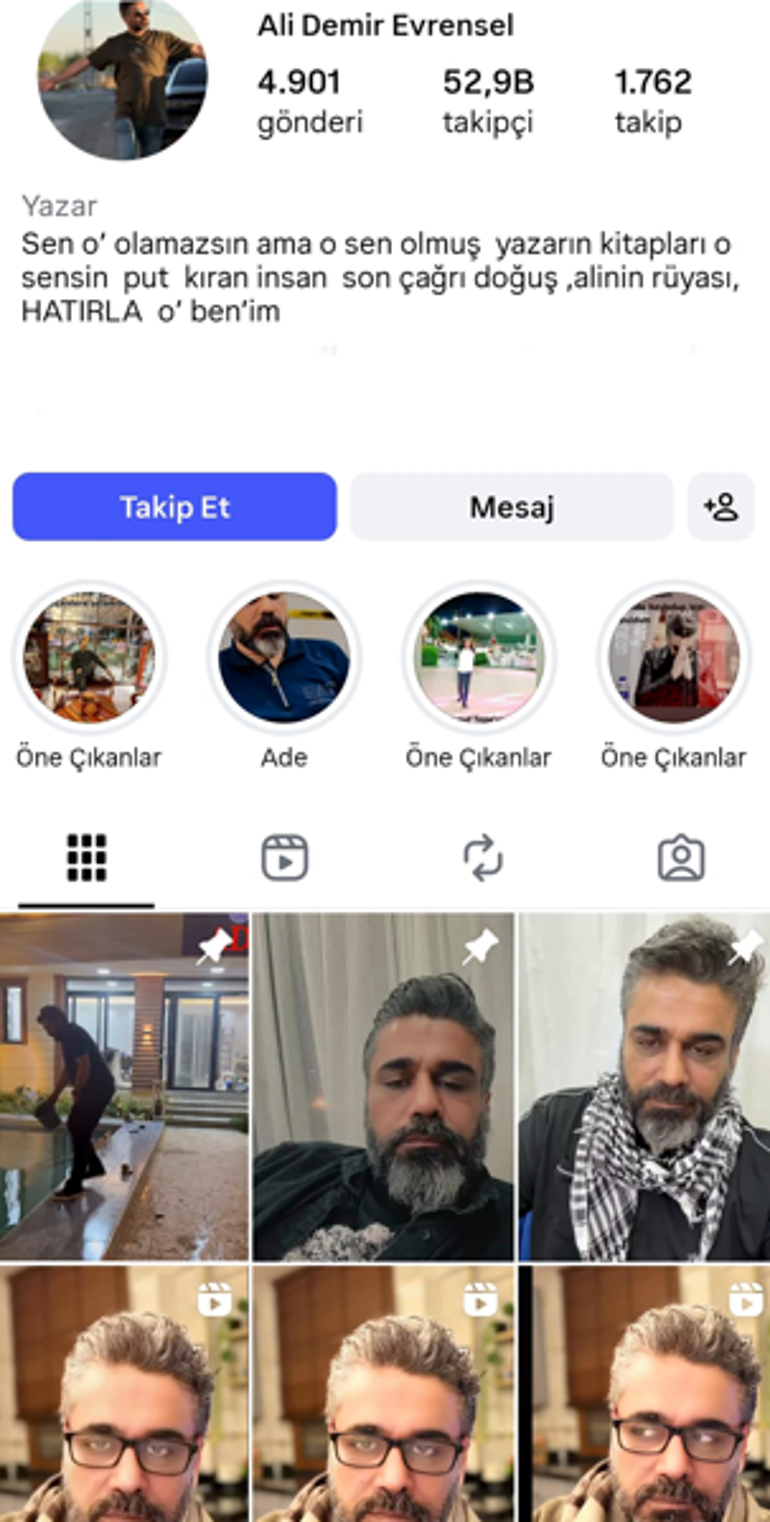The height and width of the screenshot is (1522, 770).
Task: Show suggested accounts via add-person icon
Action: pos(720,507)
